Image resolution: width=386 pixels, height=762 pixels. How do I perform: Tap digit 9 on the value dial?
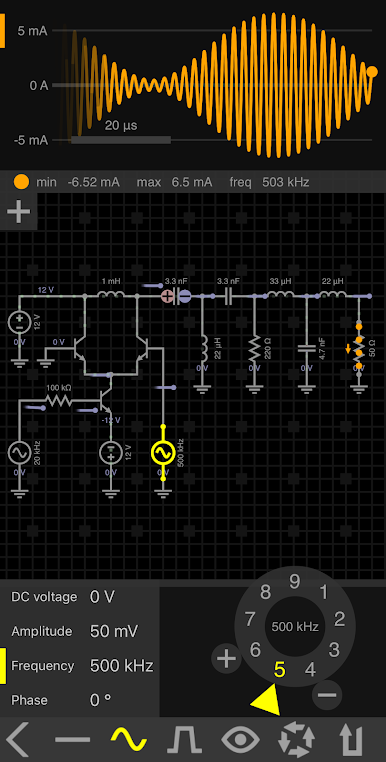(x=295, y=582)
